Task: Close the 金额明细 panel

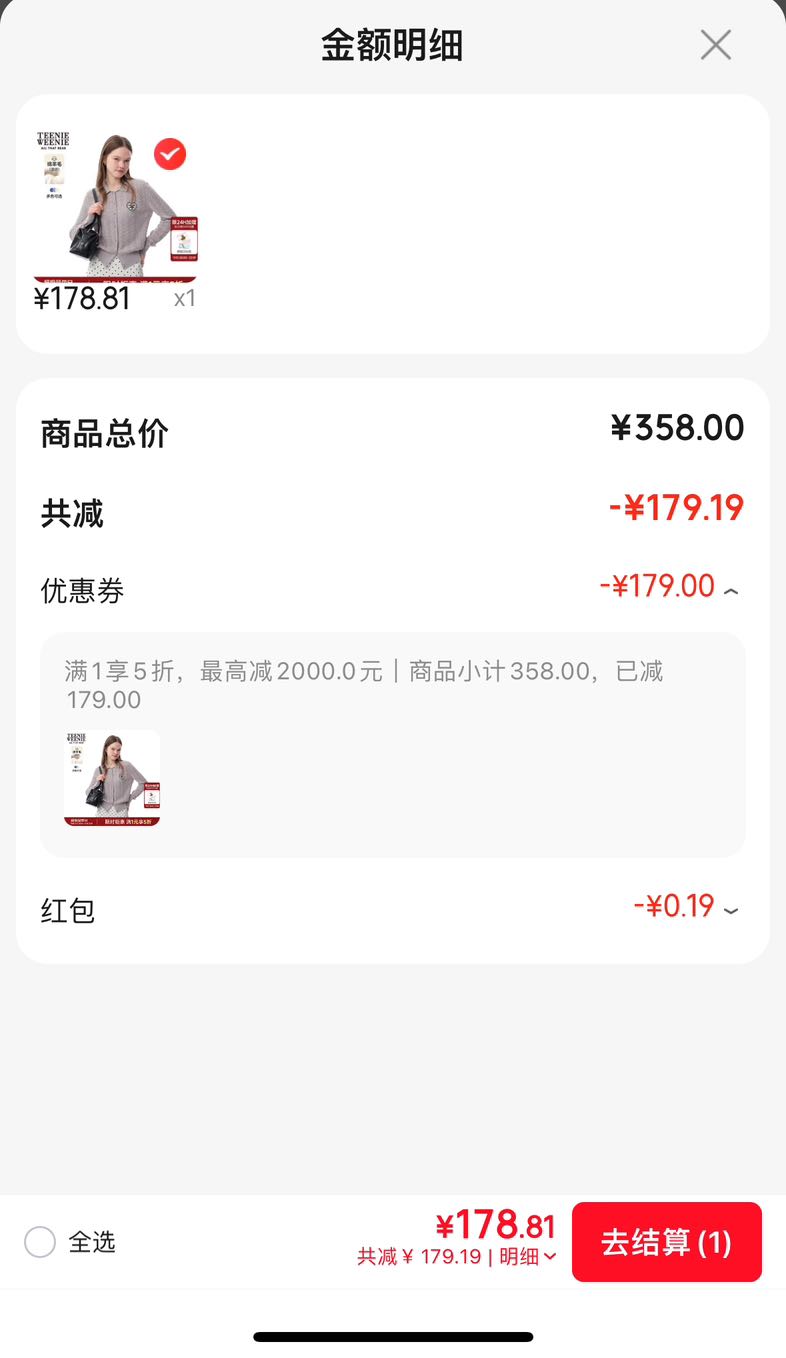Action: coord(715,45)
